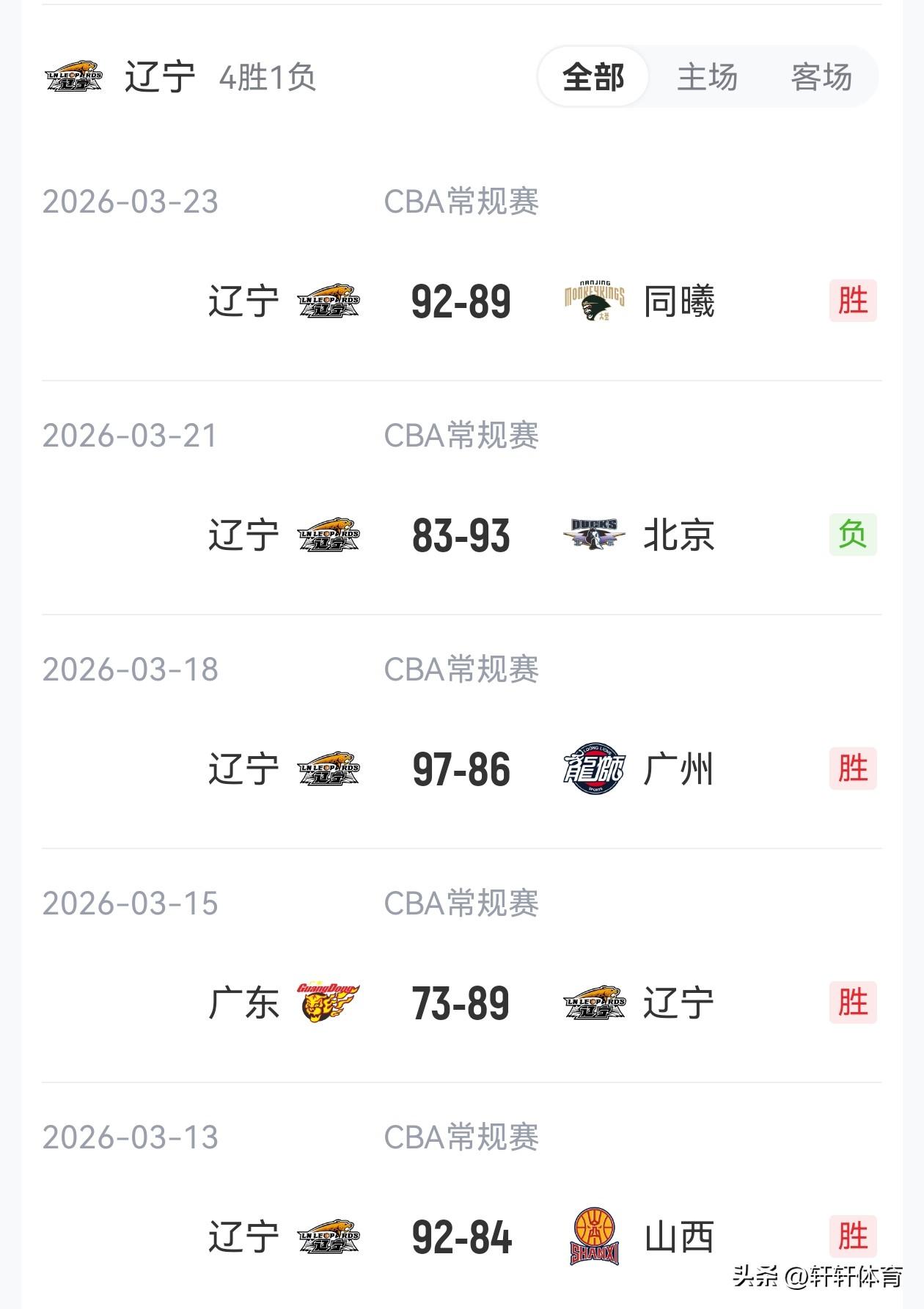
Task: Open the 辽宁 vs 北京 83-93 match
Action: [461, 535]
